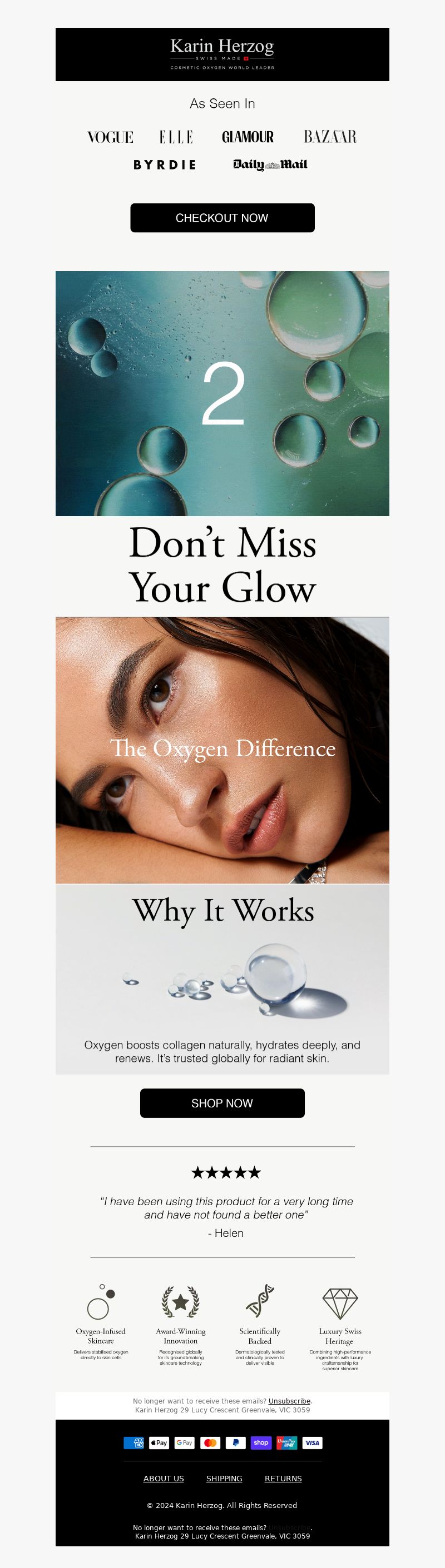Tap the SHOP NOW button

[x=222, y=1103]
